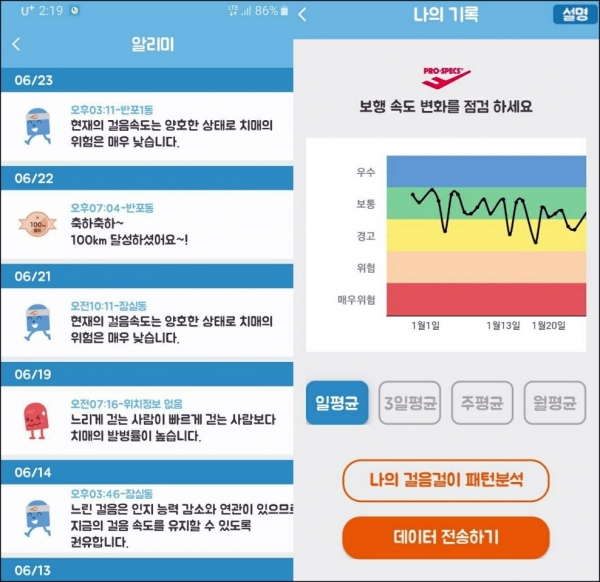Switch to the 주평균 view
Viewport: 600px width, 582px height.
click(x=482, y=403)
